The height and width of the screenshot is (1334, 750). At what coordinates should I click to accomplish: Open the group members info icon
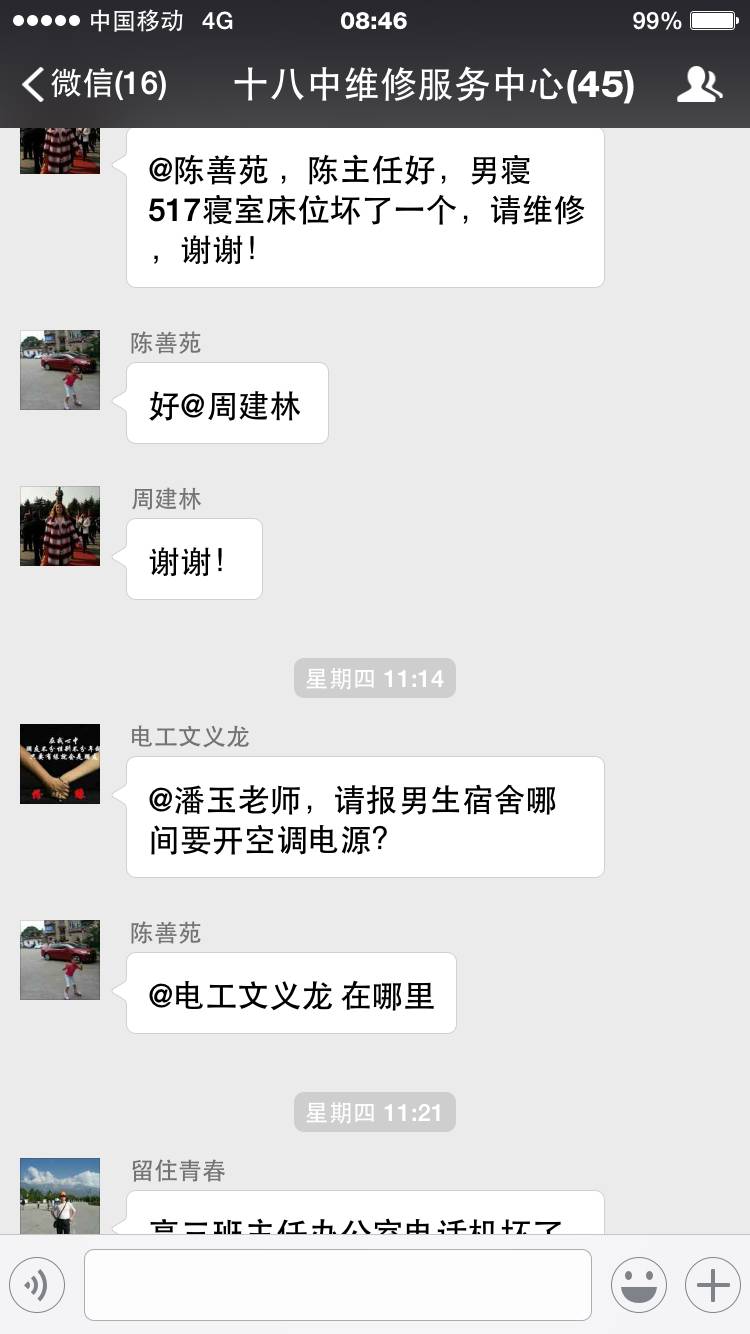pos(699,85)
